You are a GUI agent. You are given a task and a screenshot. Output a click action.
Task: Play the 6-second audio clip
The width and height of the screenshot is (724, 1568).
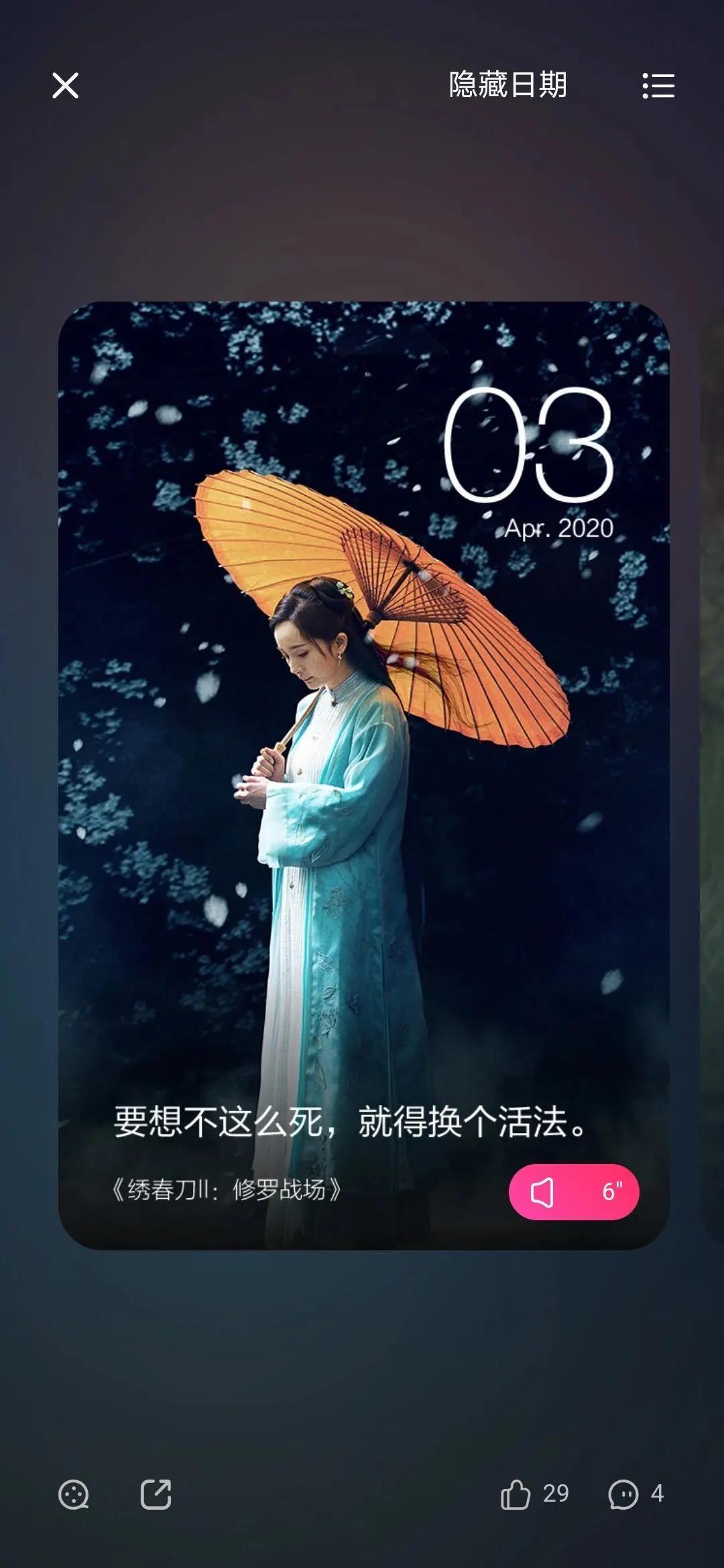coord(573,1192)
